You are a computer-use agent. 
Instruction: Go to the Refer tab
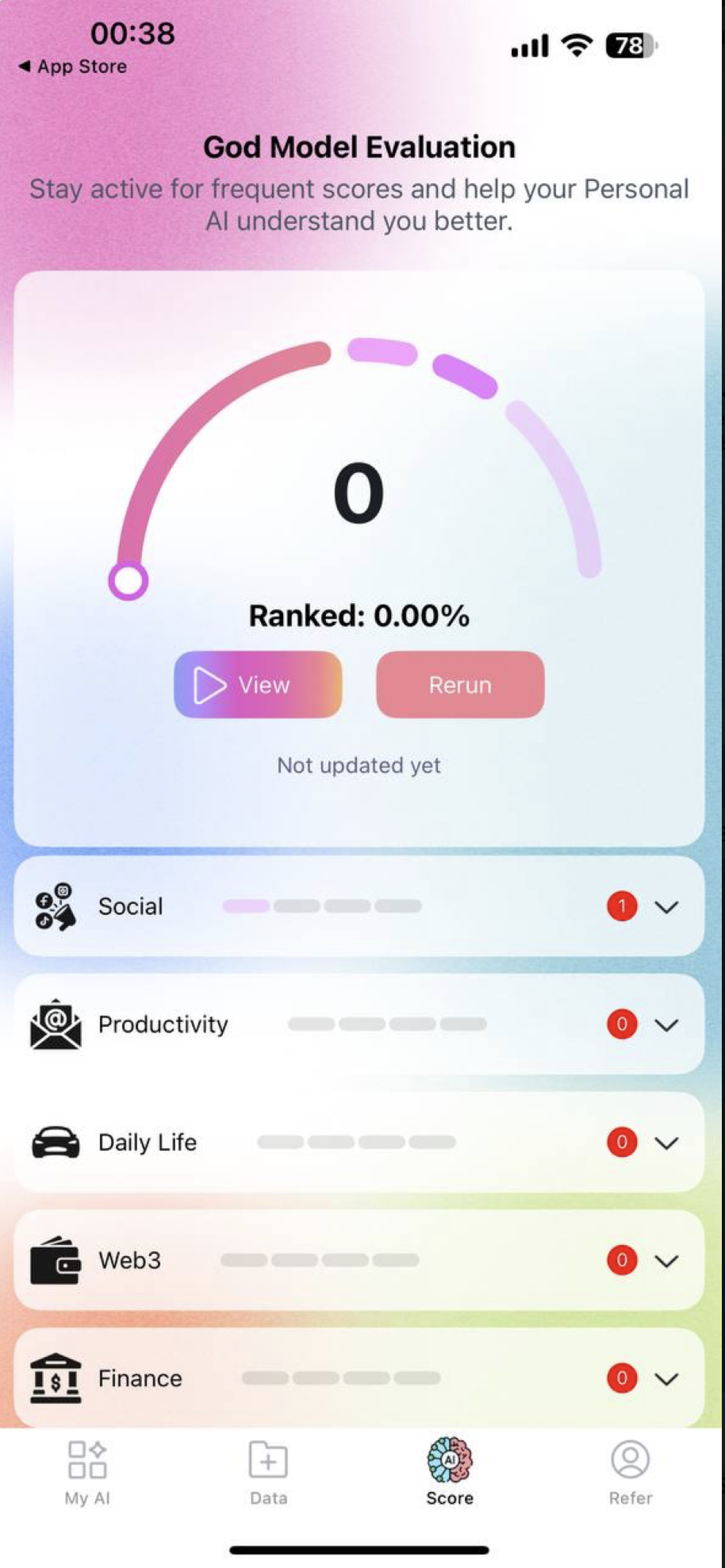(631, 1473)
